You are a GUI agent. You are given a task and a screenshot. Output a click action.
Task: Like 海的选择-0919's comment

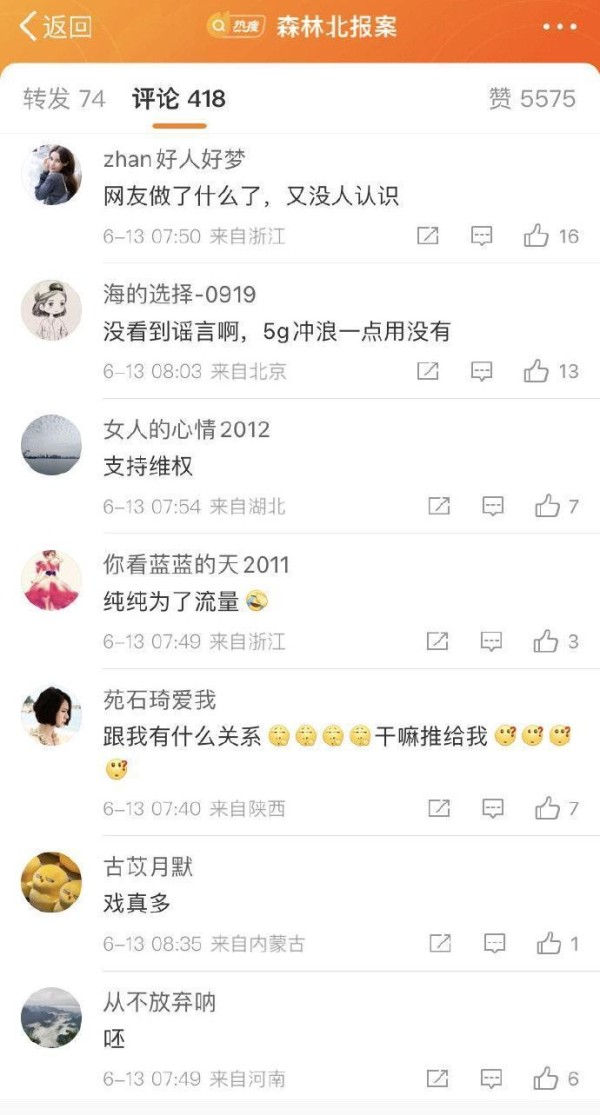click(551, 371)
